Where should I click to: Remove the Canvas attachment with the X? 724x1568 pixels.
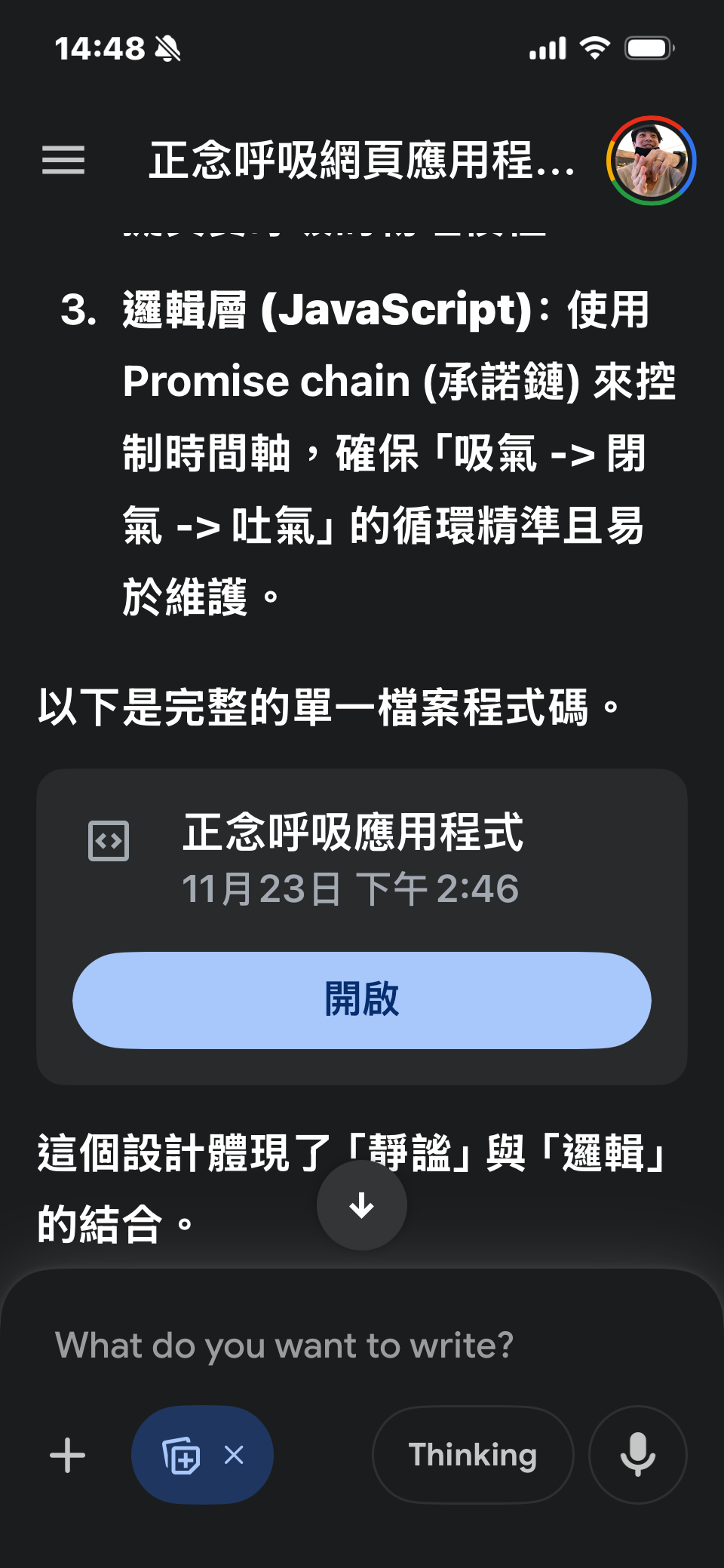(x=233, y=1454)
